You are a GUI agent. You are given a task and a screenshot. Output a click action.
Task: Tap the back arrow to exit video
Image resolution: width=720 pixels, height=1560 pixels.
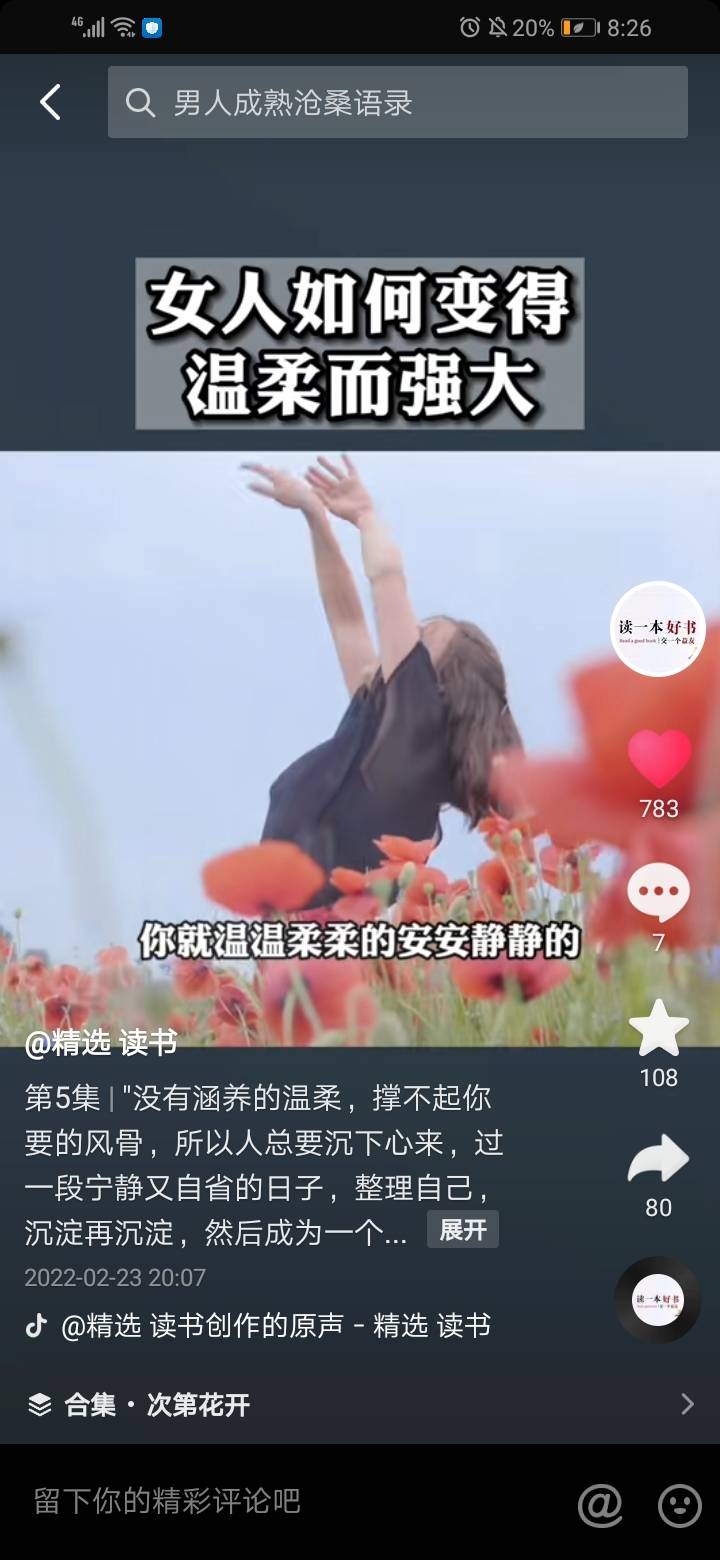point(51,101)
